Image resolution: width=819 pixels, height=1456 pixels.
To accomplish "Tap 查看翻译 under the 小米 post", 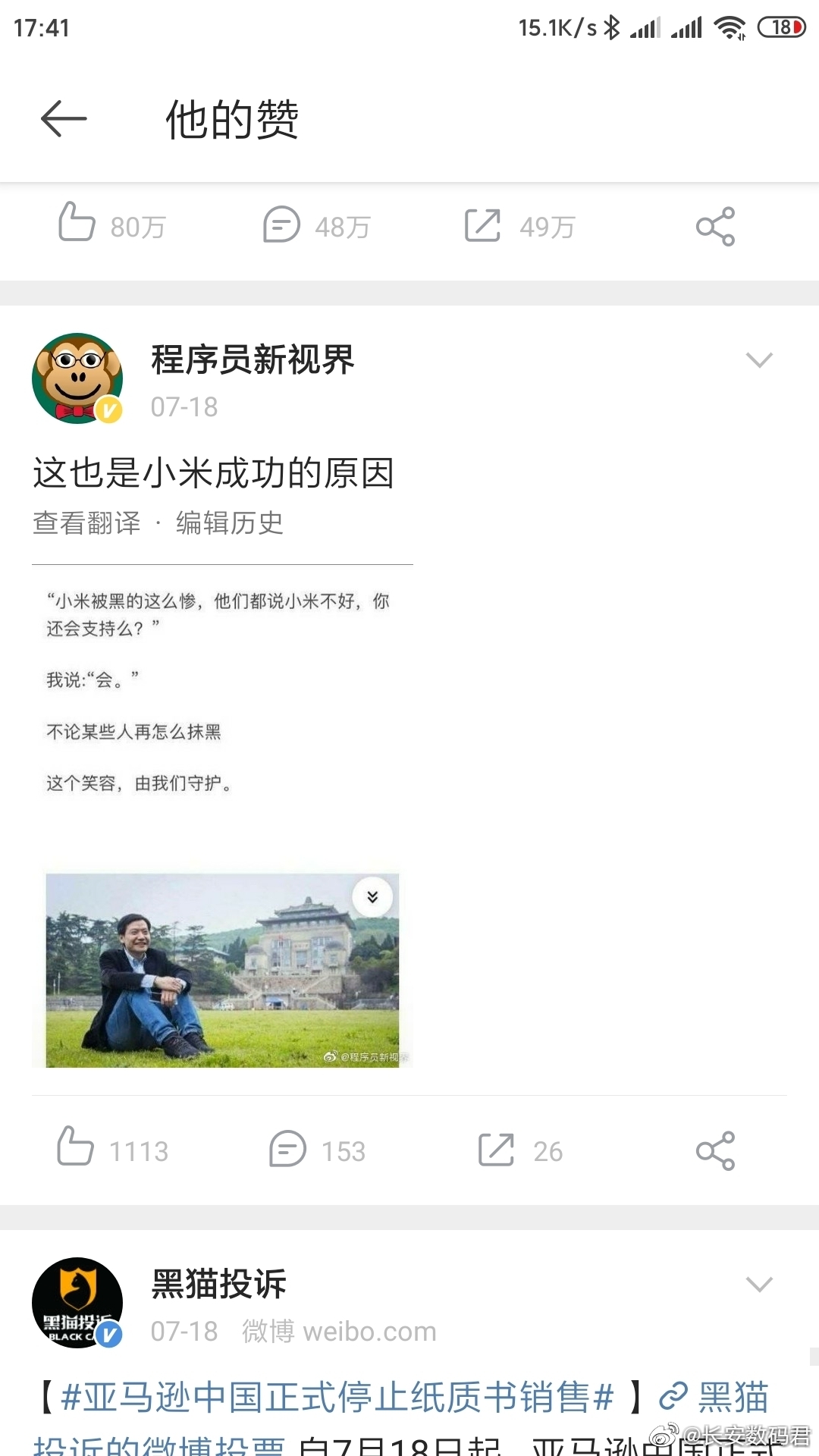I will pyautogui.click(x=86, y=523).
